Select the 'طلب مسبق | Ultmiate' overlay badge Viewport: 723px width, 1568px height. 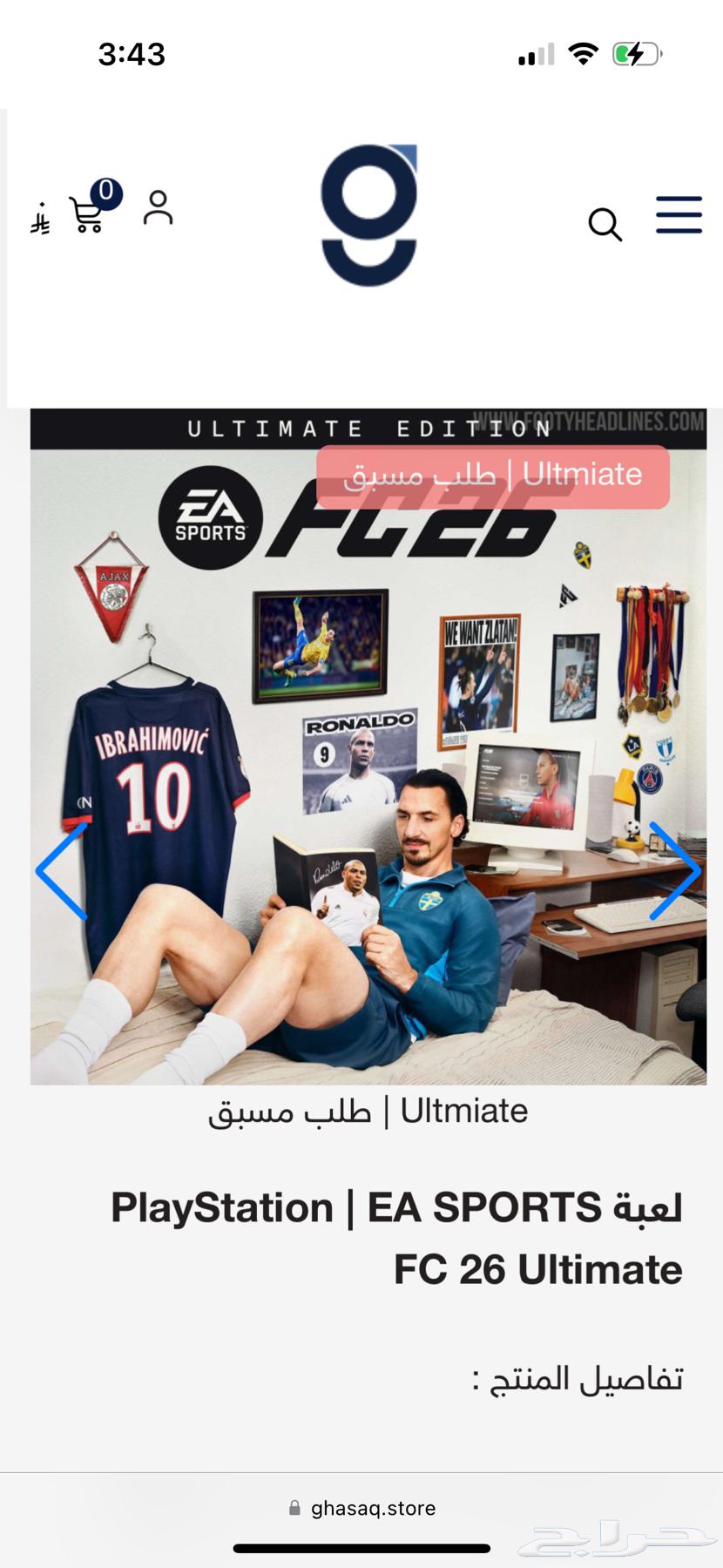pos(497,475)
